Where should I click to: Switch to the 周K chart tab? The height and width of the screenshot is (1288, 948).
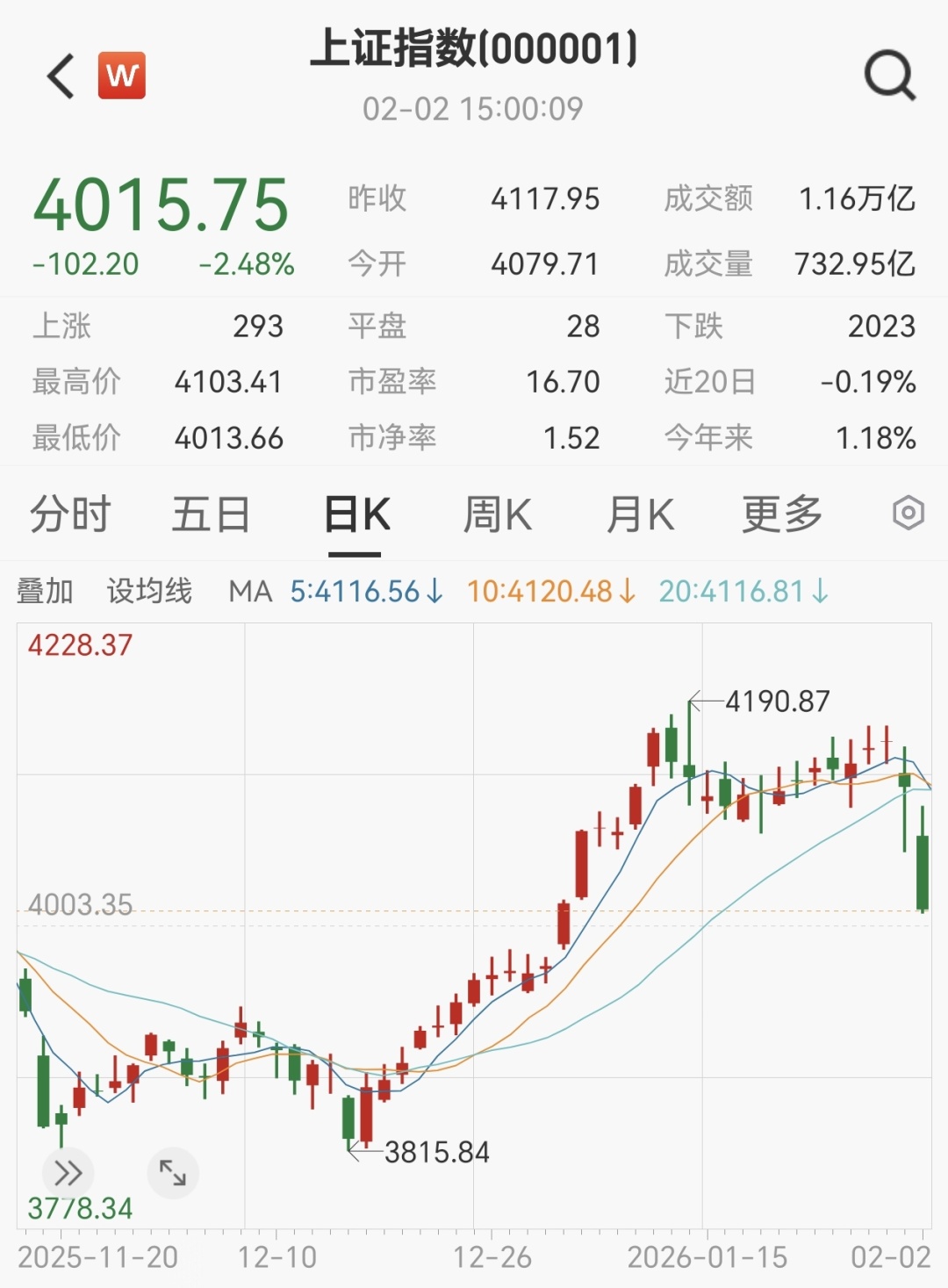coord(498,514)
